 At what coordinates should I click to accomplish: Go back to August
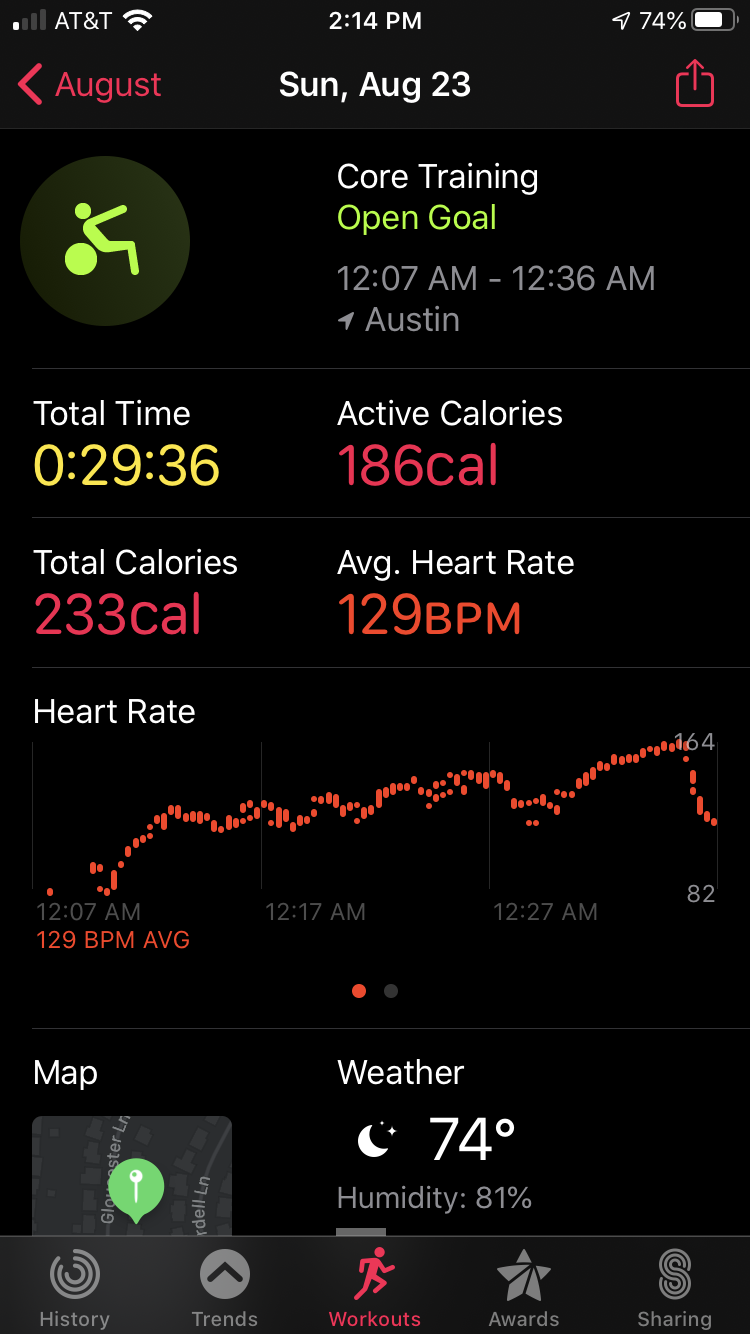[89, 85]
